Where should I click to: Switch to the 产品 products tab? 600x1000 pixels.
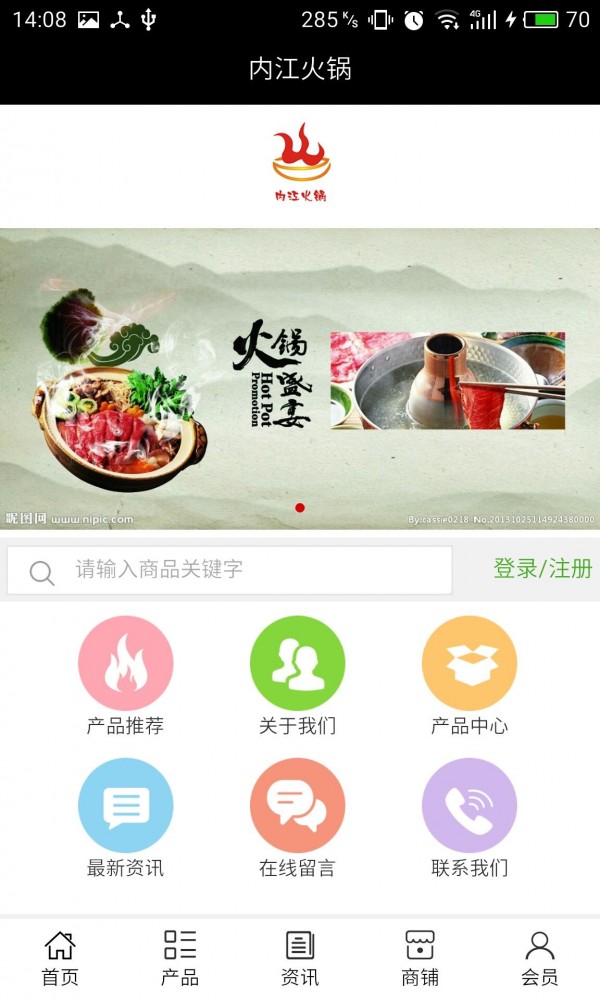(x=180, y=958)
